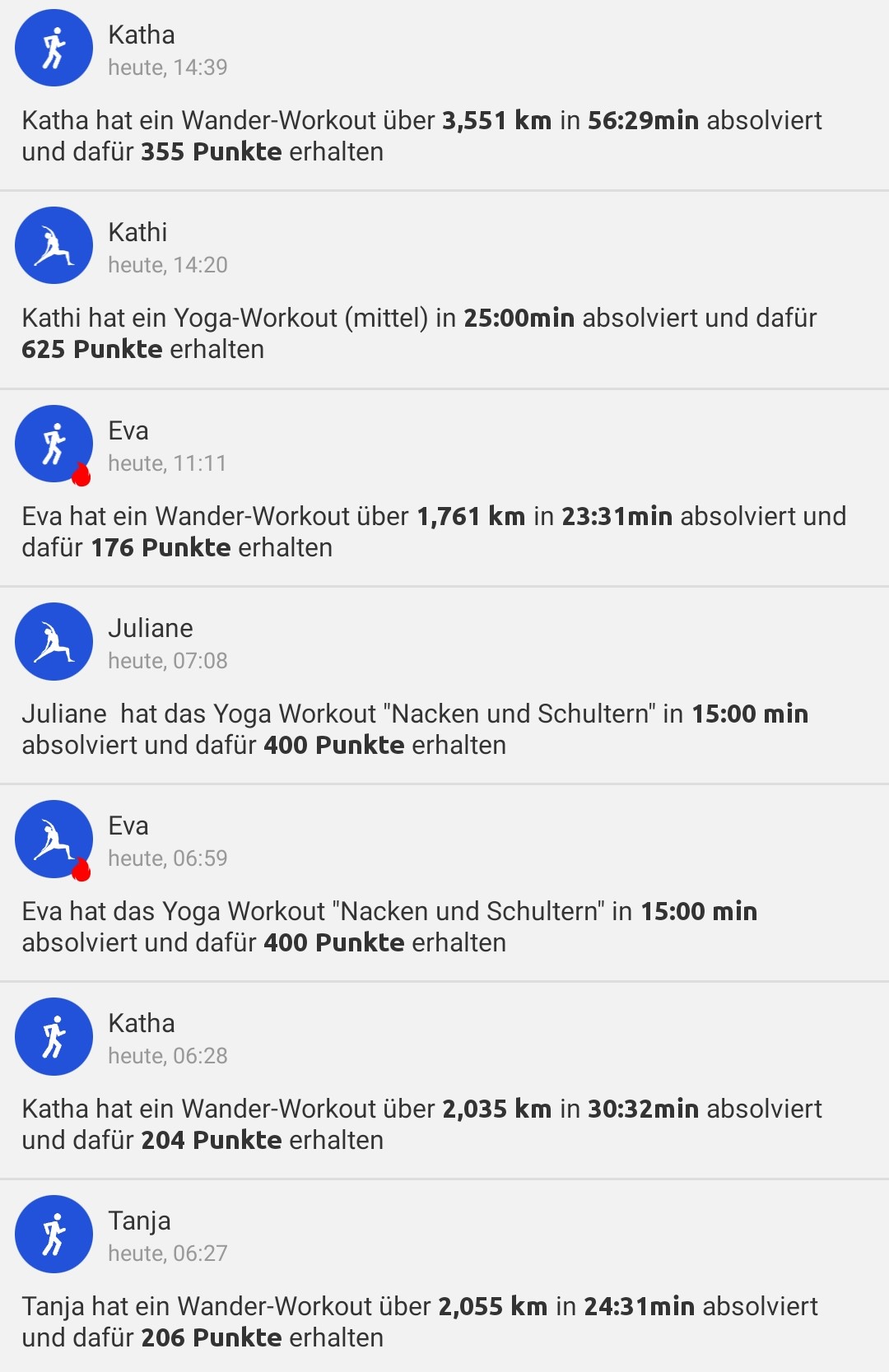The image size is (889, 1372).
Task: Open Juliane's profile
Action: click(x=151, y=628)
